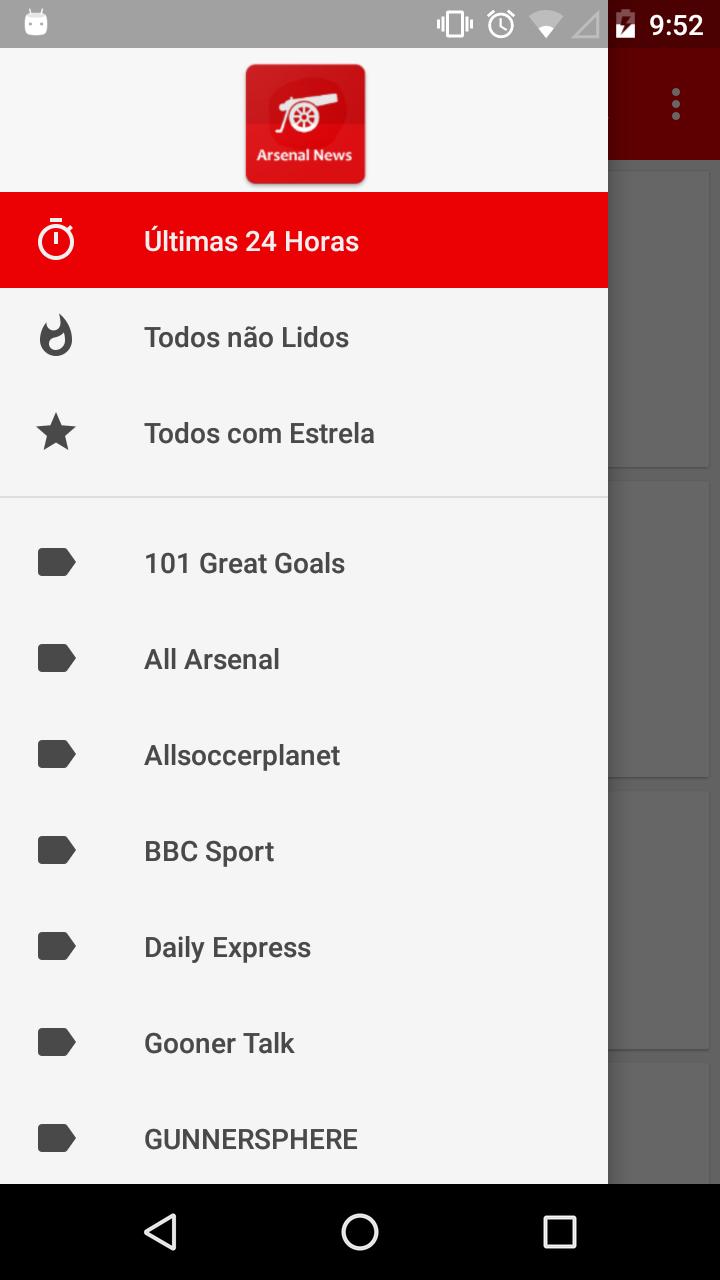Select Daily Express source

[x=304, y=947]
